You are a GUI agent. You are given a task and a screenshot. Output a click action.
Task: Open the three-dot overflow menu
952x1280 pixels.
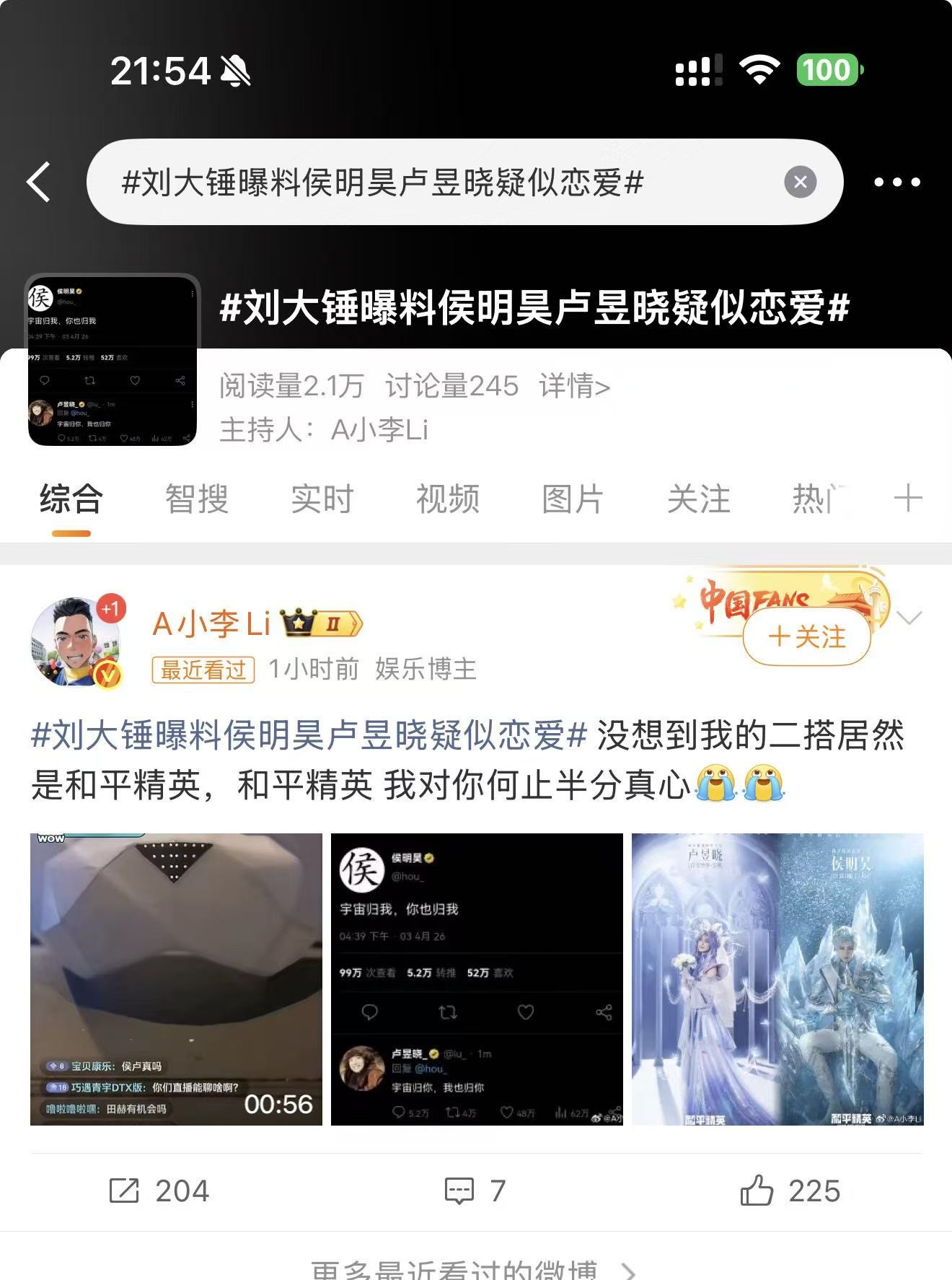(x=896, y=182)
